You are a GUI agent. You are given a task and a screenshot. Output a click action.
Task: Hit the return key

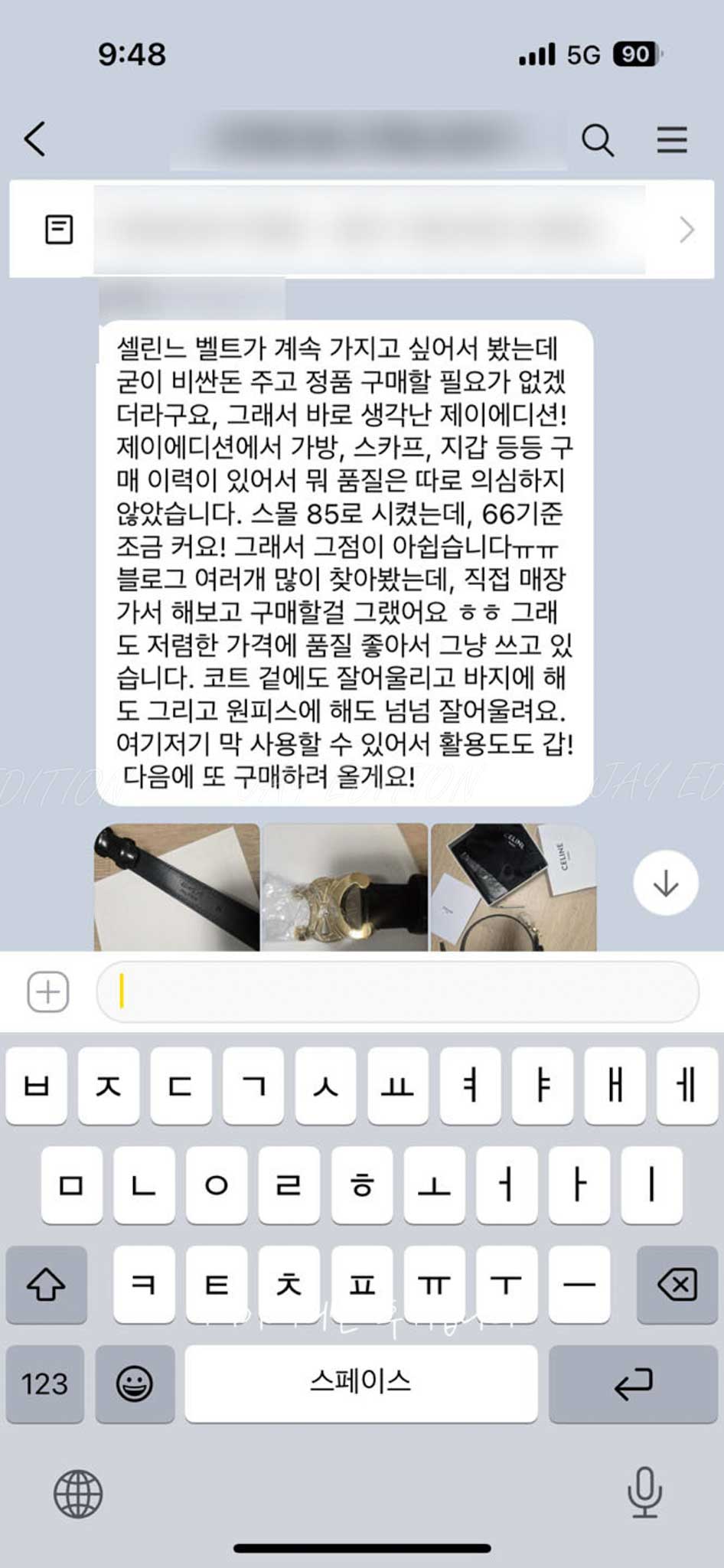(x=633, y=1383)
